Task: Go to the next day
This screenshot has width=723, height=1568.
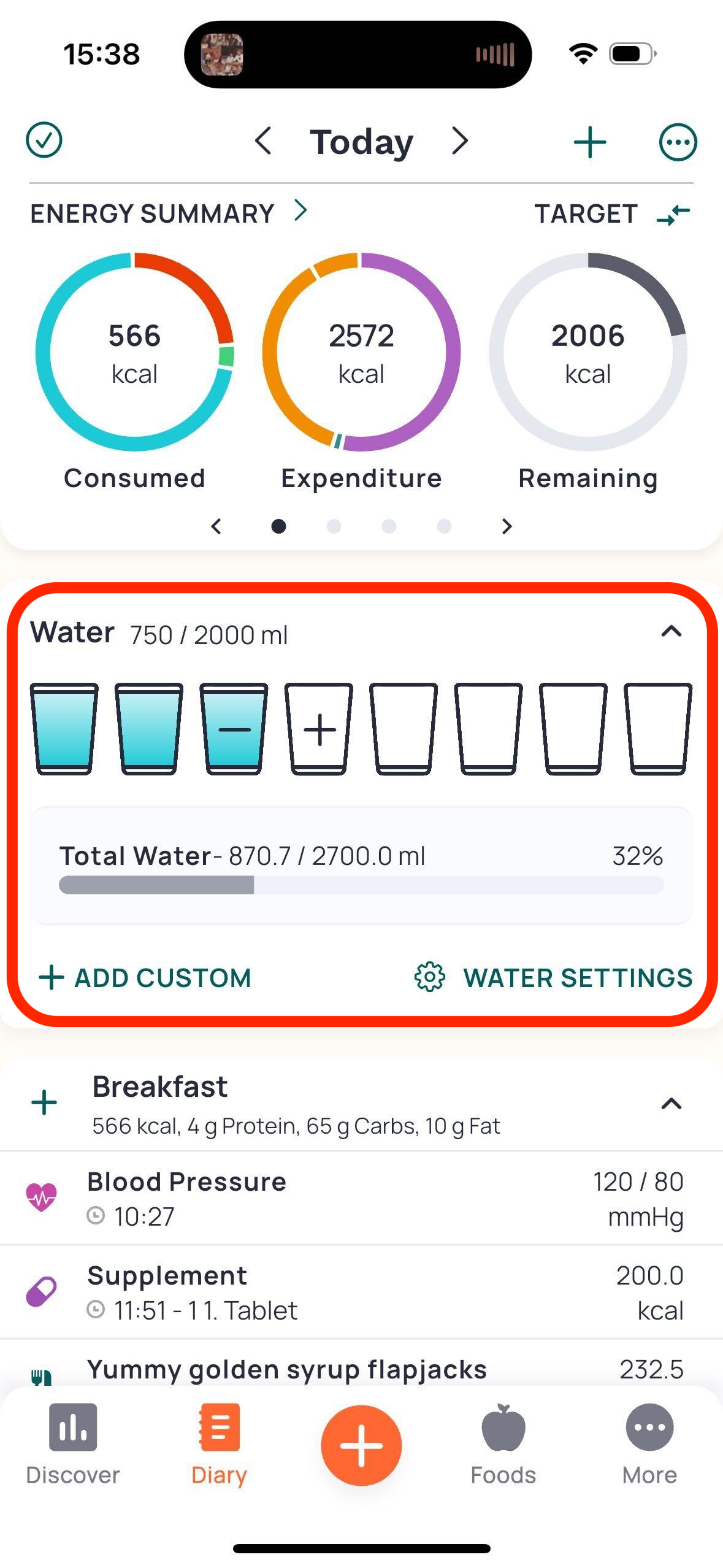Action: click(459, 141)
